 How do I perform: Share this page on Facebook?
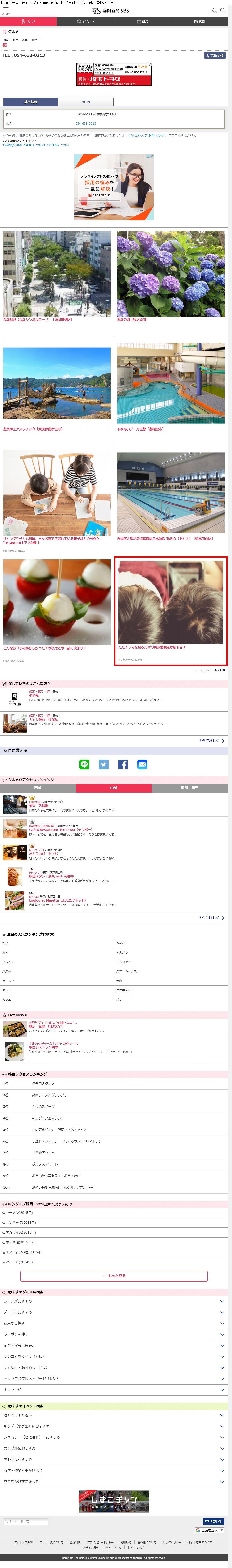pyautogui.click(x=123, y=764)
